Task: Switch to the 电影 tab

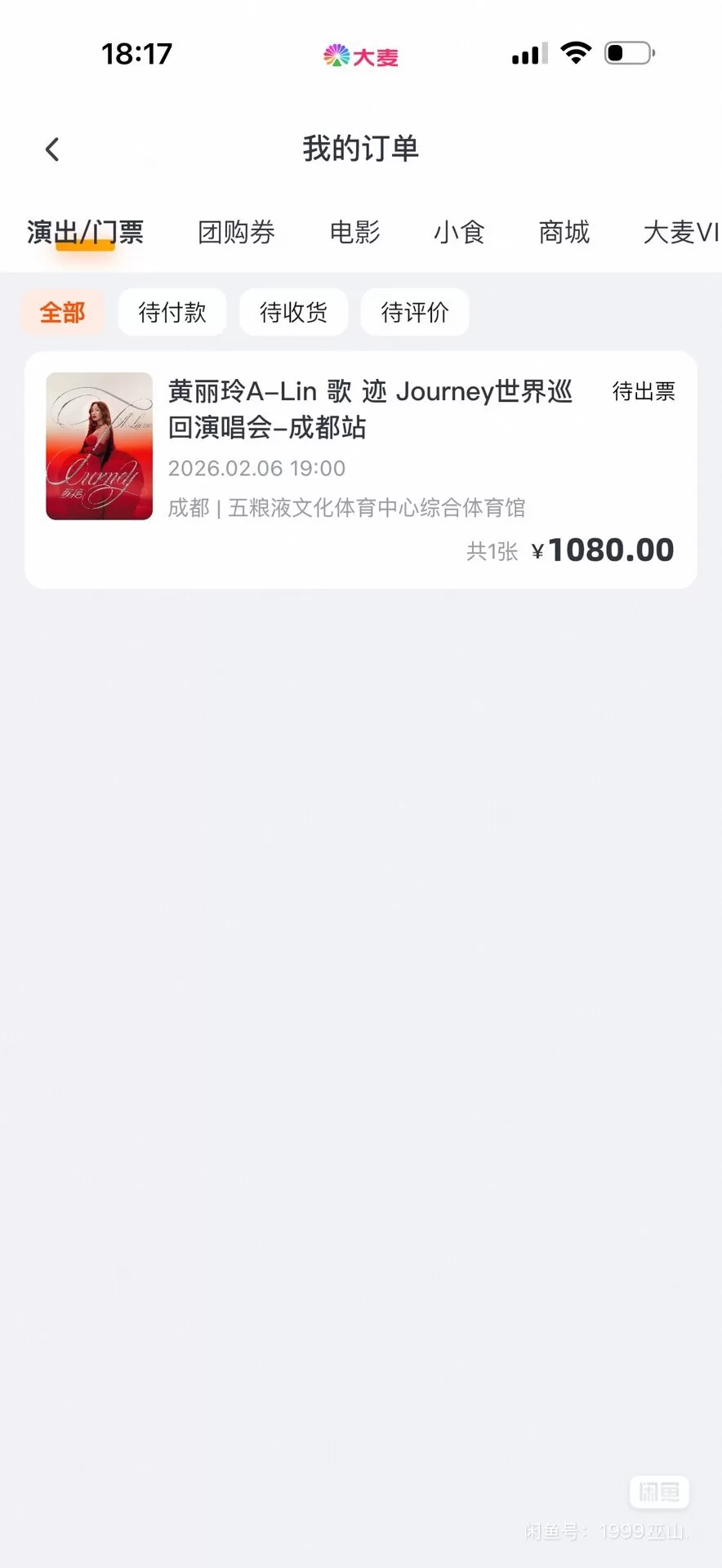Action: point(355,233)
